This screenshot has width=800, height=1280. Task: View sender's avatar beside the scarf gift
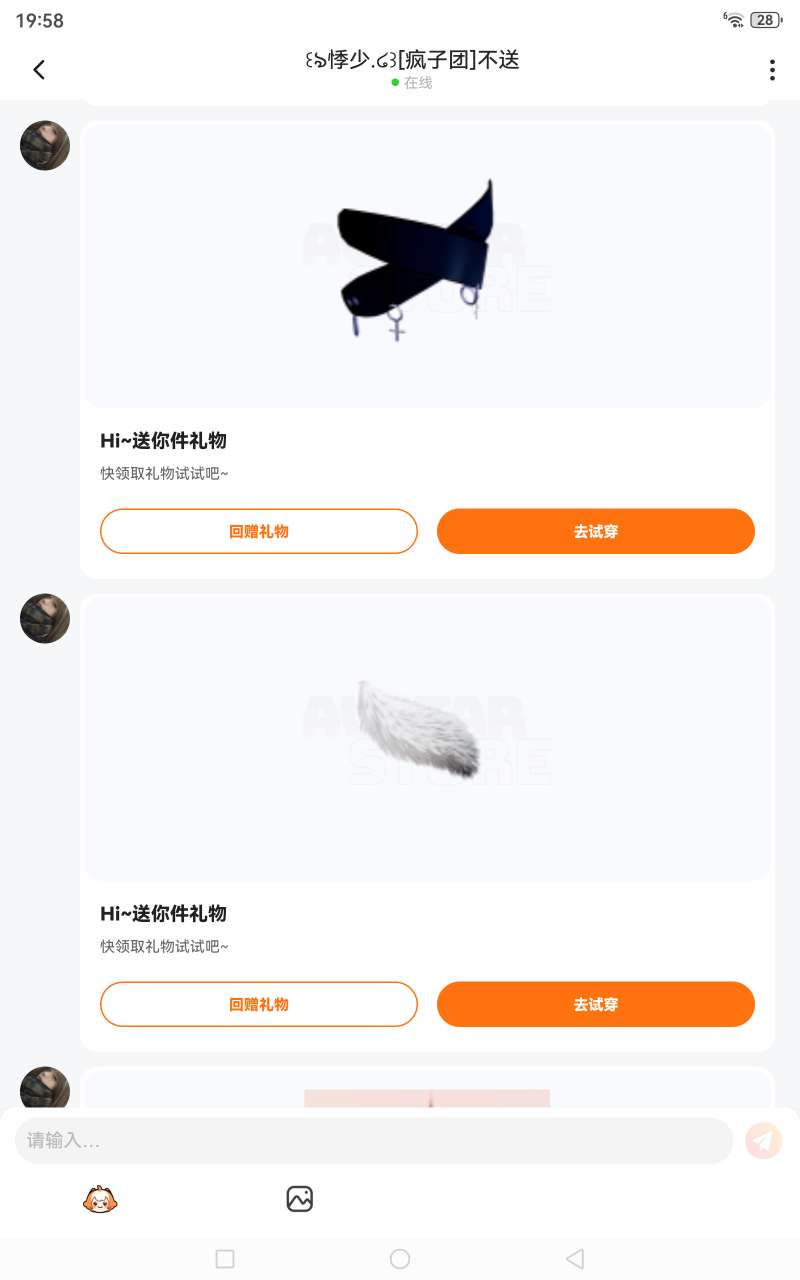[45, 146]
